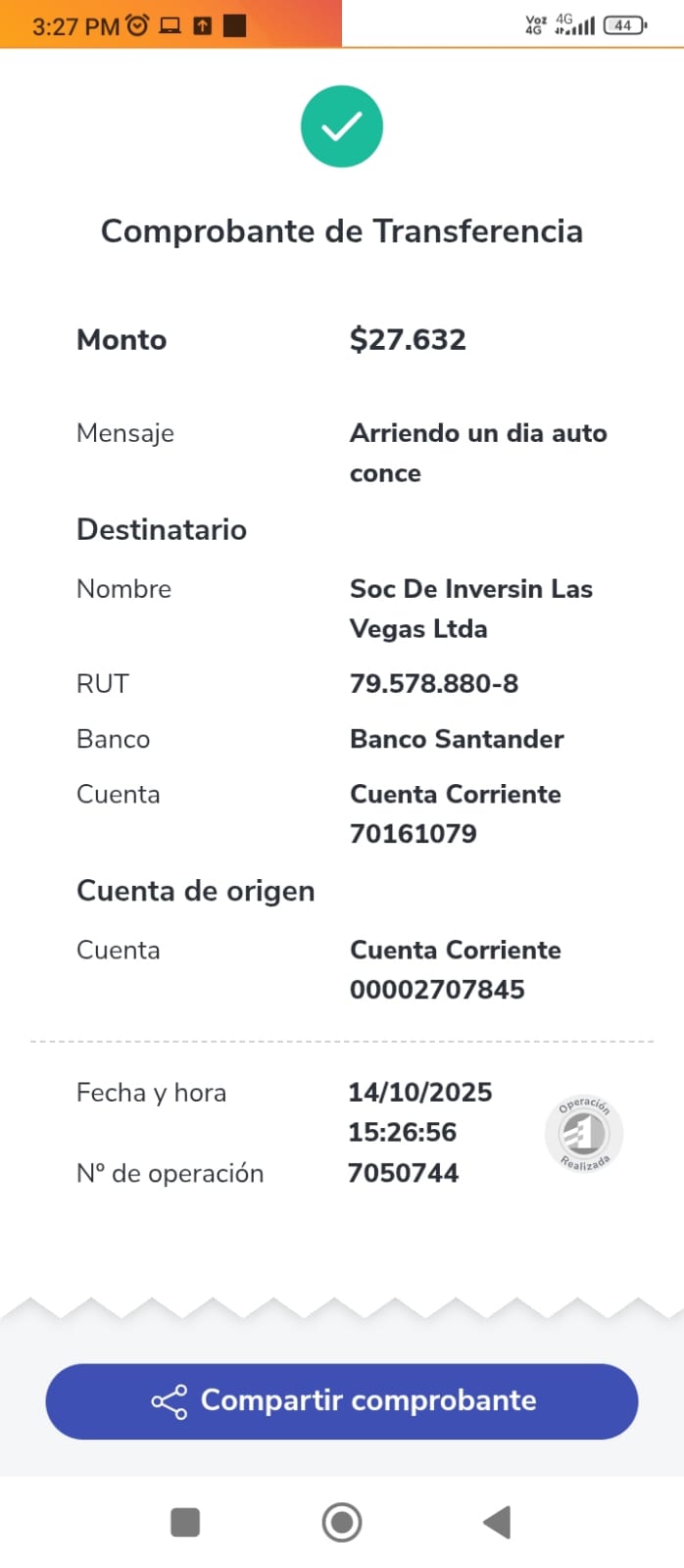Go to the home screen via the circle button
Screen dimensions: 684x1568
342,1522
